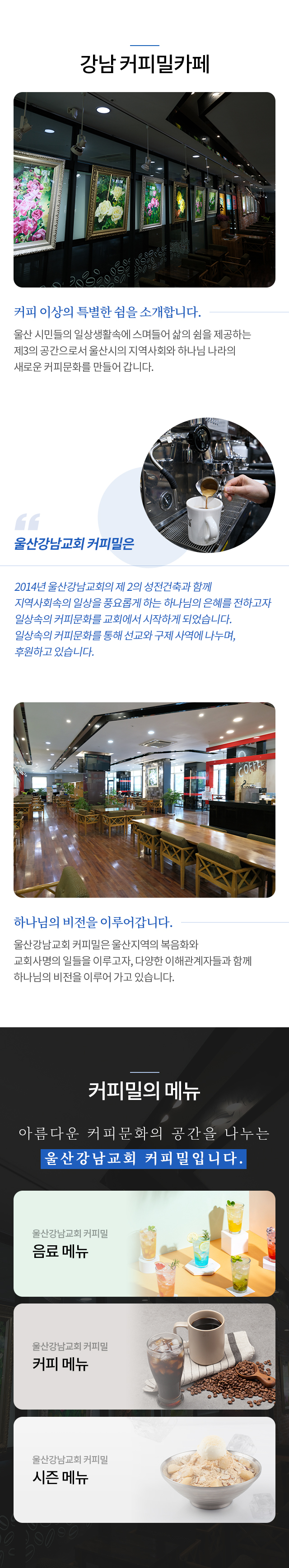Open the 음료 메뉴 card
Screen dimensions: 289x1568
tap(144, 1243)
